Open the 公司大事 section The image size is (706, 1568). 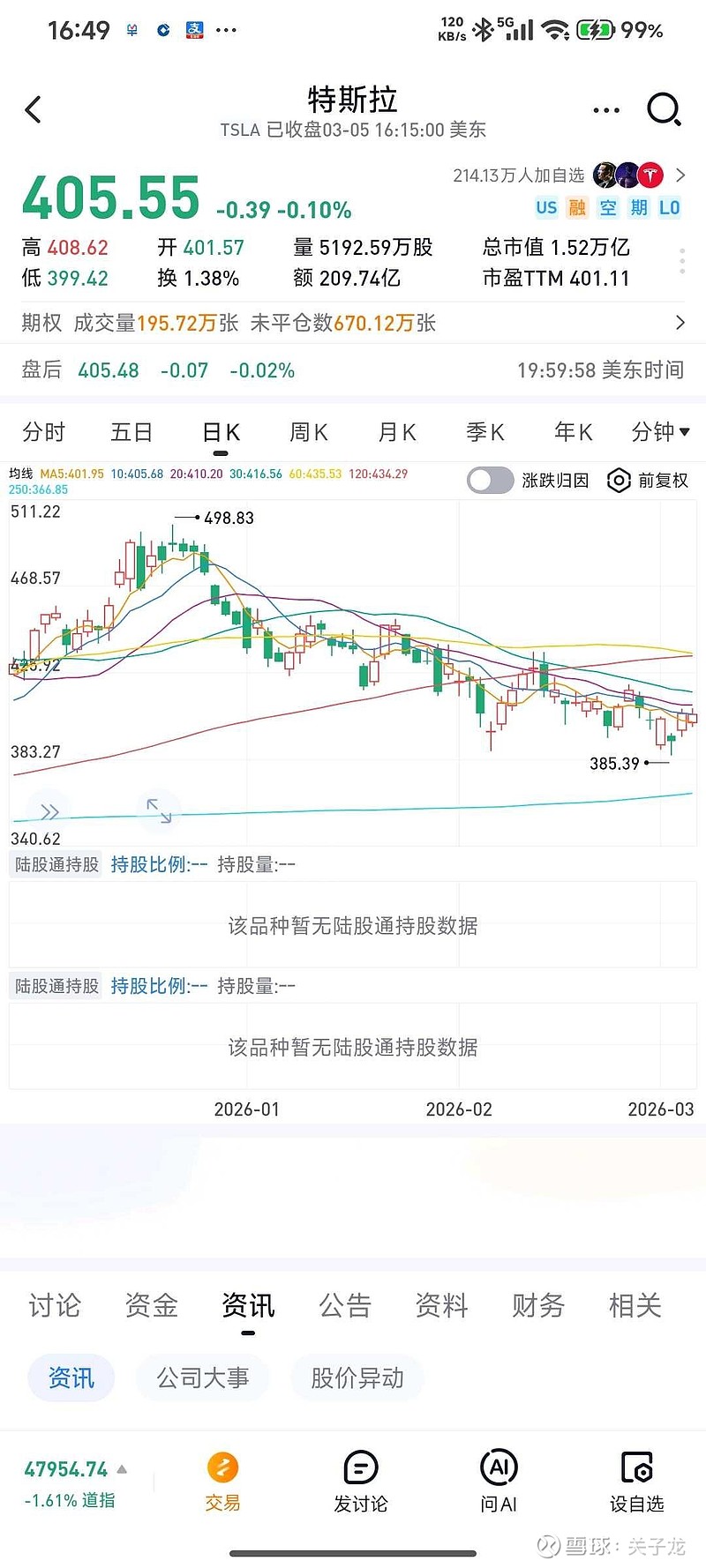(x=202, y=1378)
